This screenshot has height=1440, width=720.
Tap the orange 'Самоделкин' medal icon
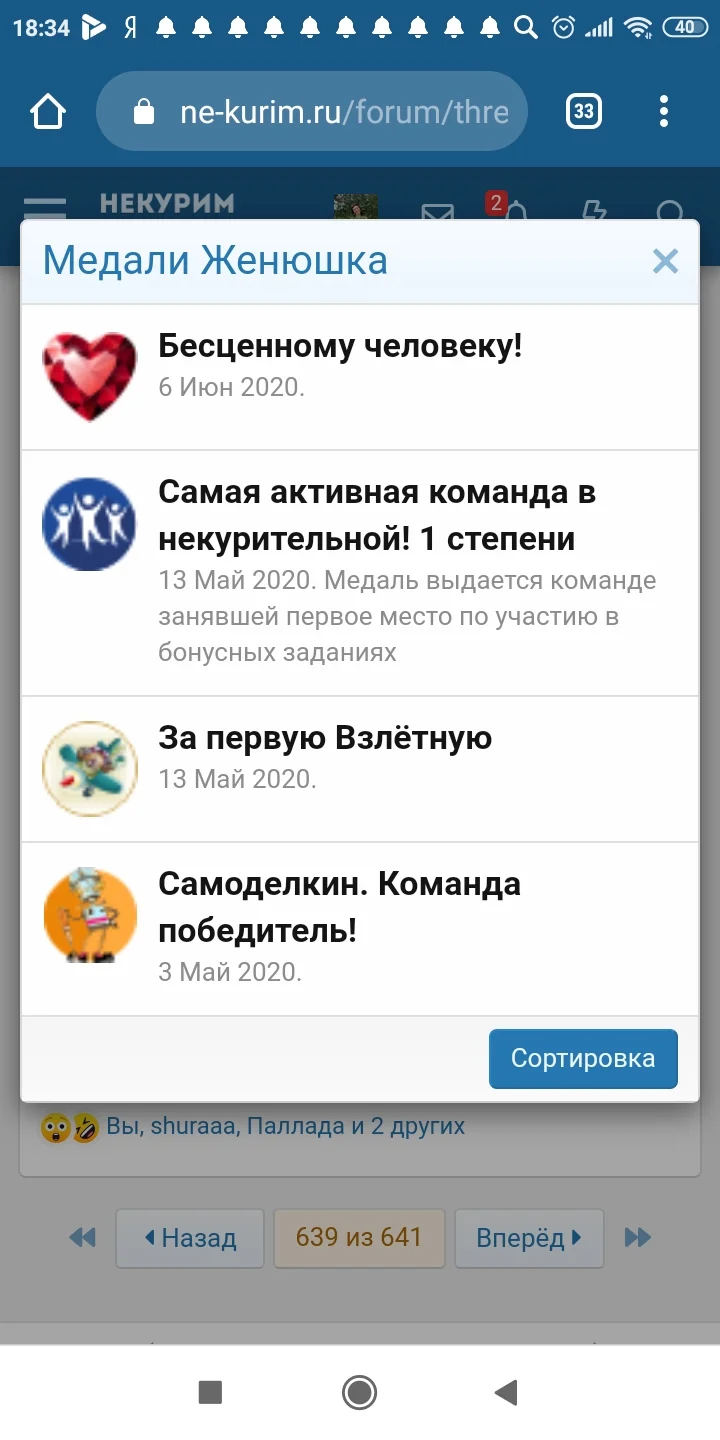coord(90,915)
